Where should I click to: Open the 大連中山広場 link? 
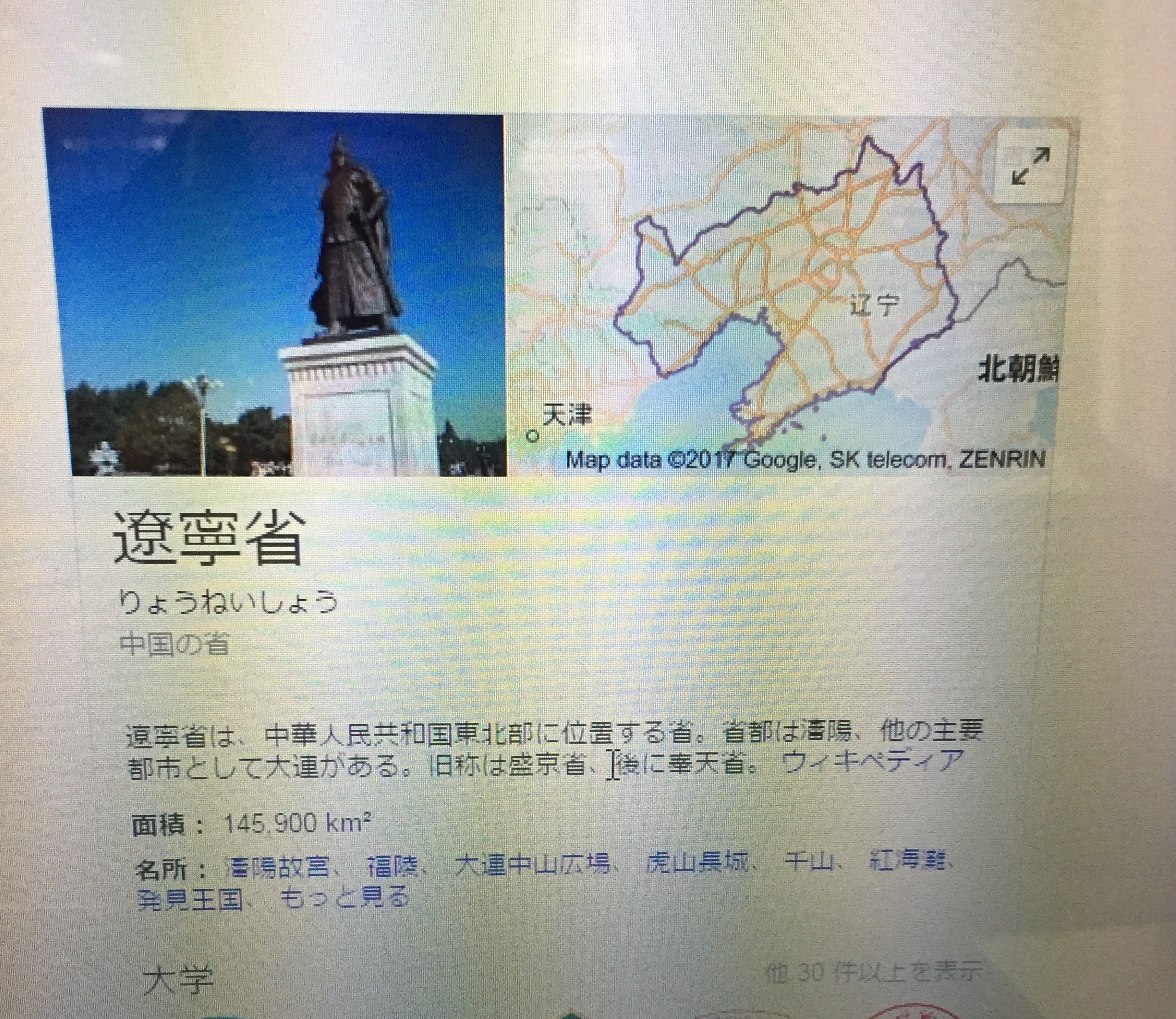click(x=531, y=865)
